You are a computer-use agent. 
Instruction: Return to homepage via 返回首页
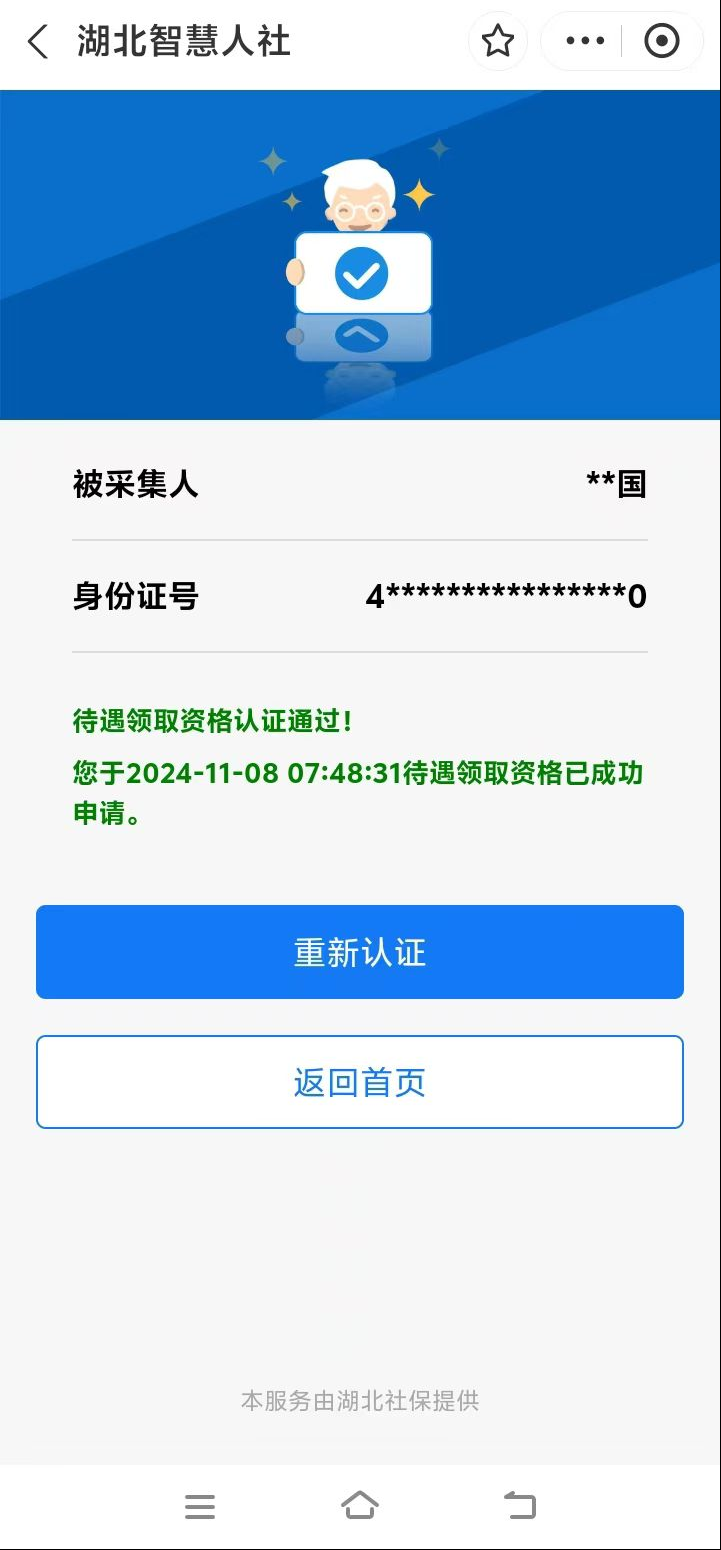pos(360,1082)
